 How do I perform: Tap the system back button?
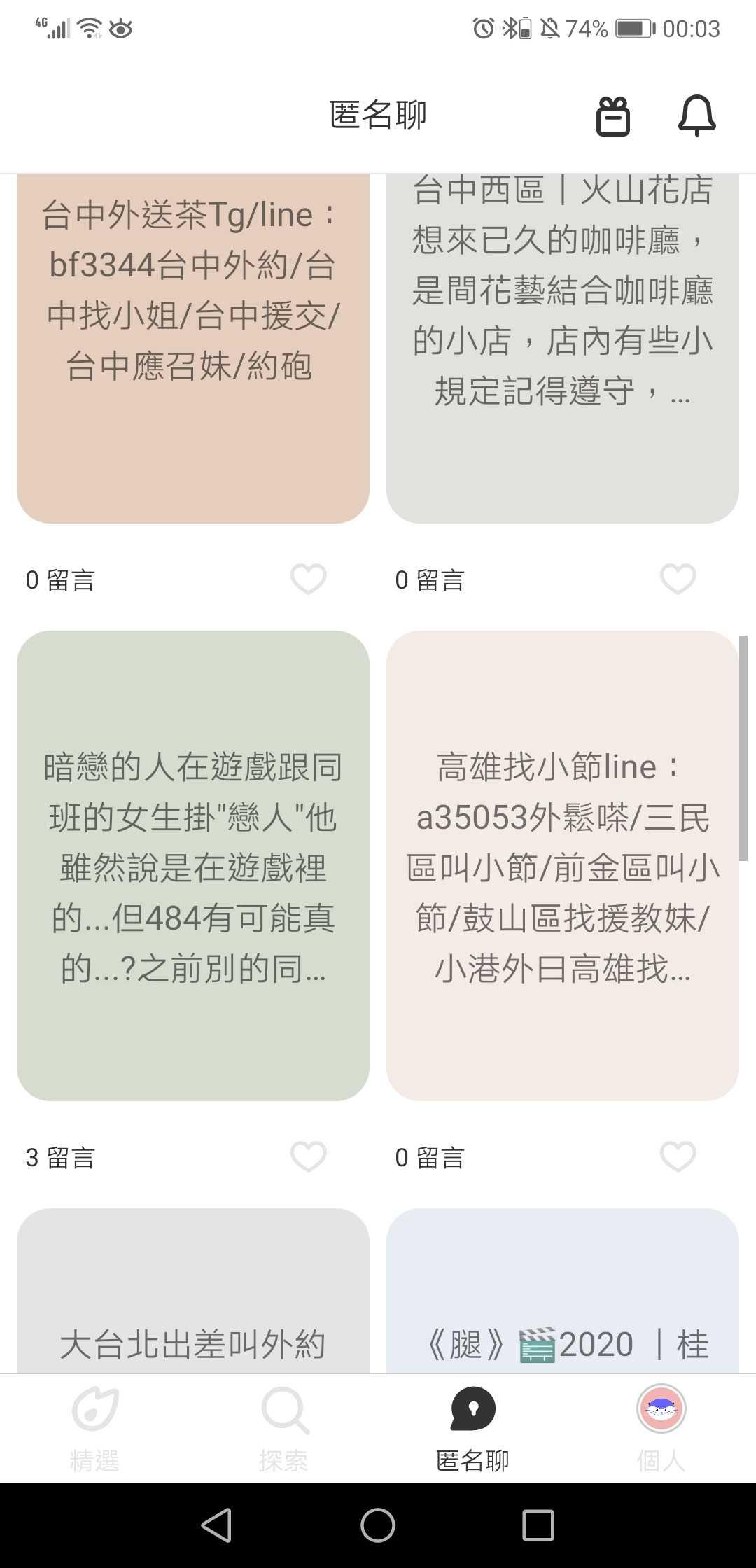pos(217,1525)
